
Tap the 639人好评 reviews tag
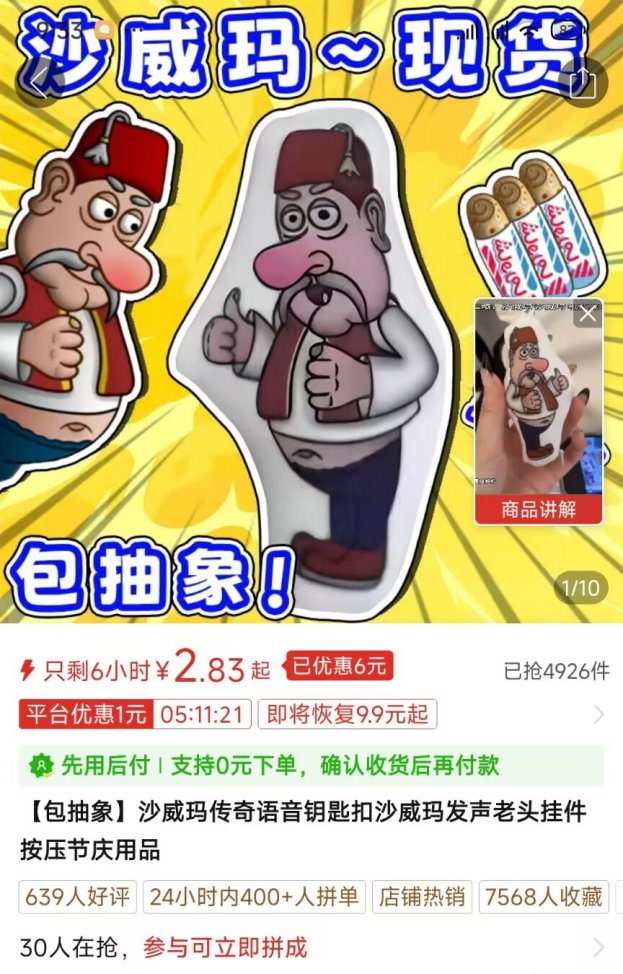click(76, 896)
